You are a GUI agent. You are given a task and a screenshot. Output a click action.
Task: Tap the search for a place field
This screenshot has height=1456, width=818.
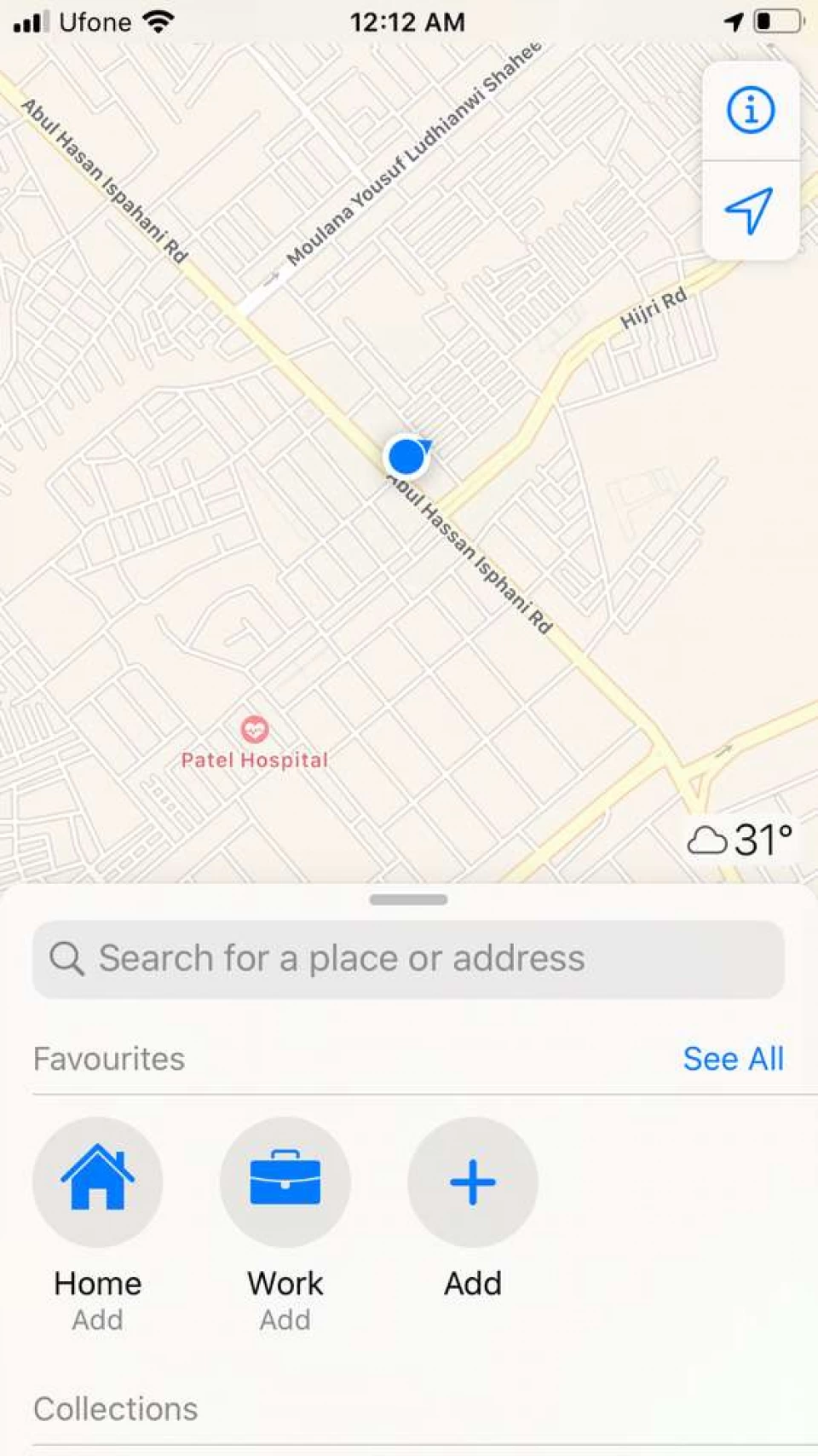[408, 958]
